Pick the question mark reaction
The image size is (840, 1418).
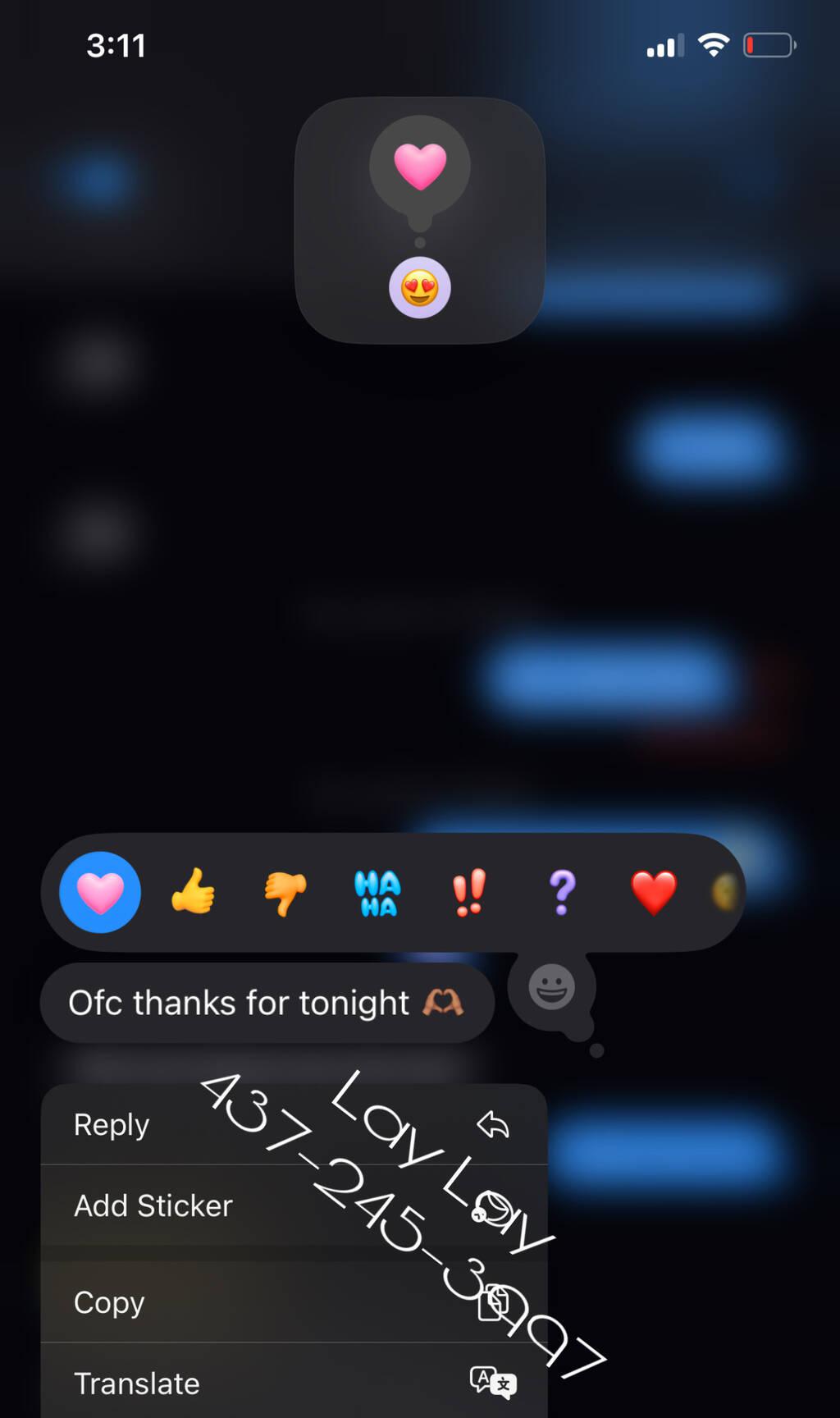click(562, 893)
